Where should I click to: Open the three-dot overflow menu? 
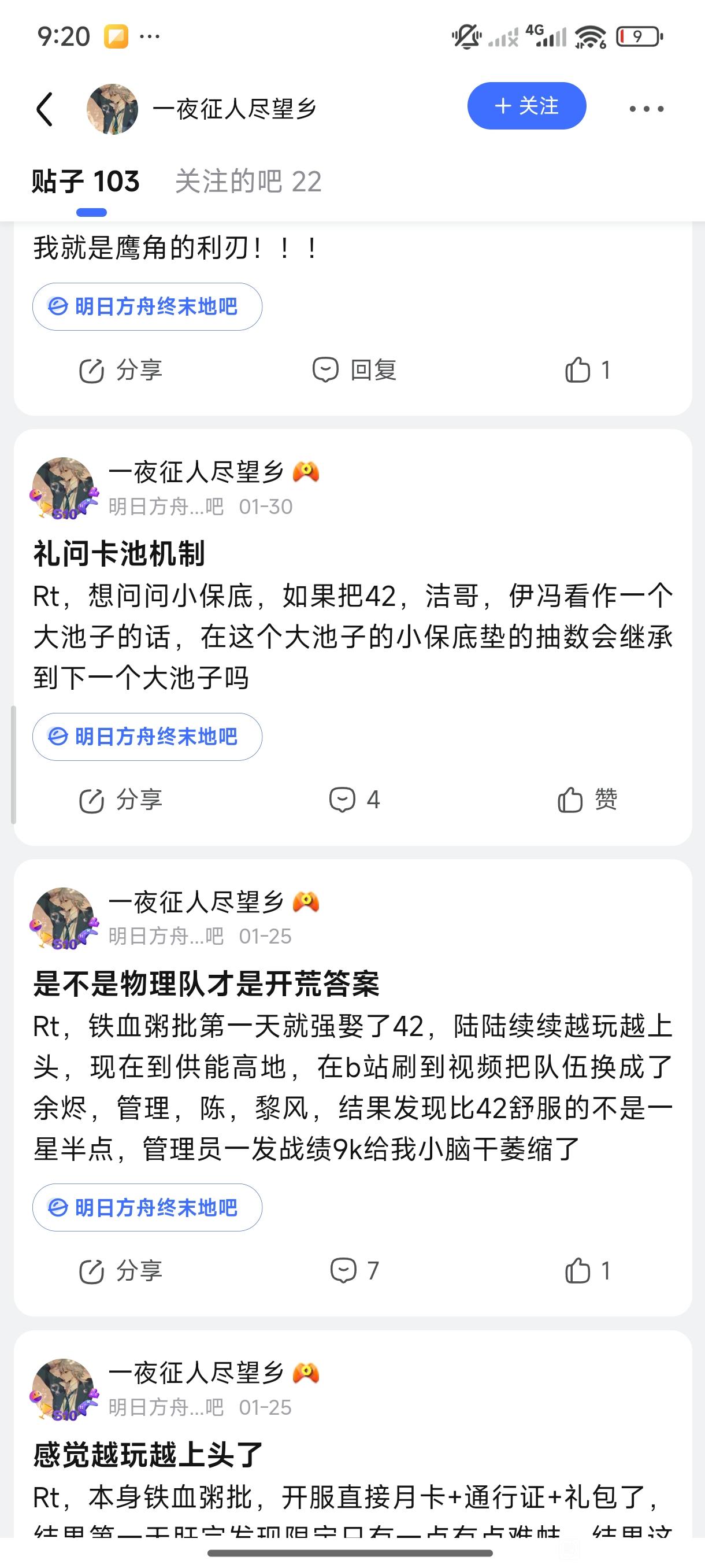click(646, 109)
